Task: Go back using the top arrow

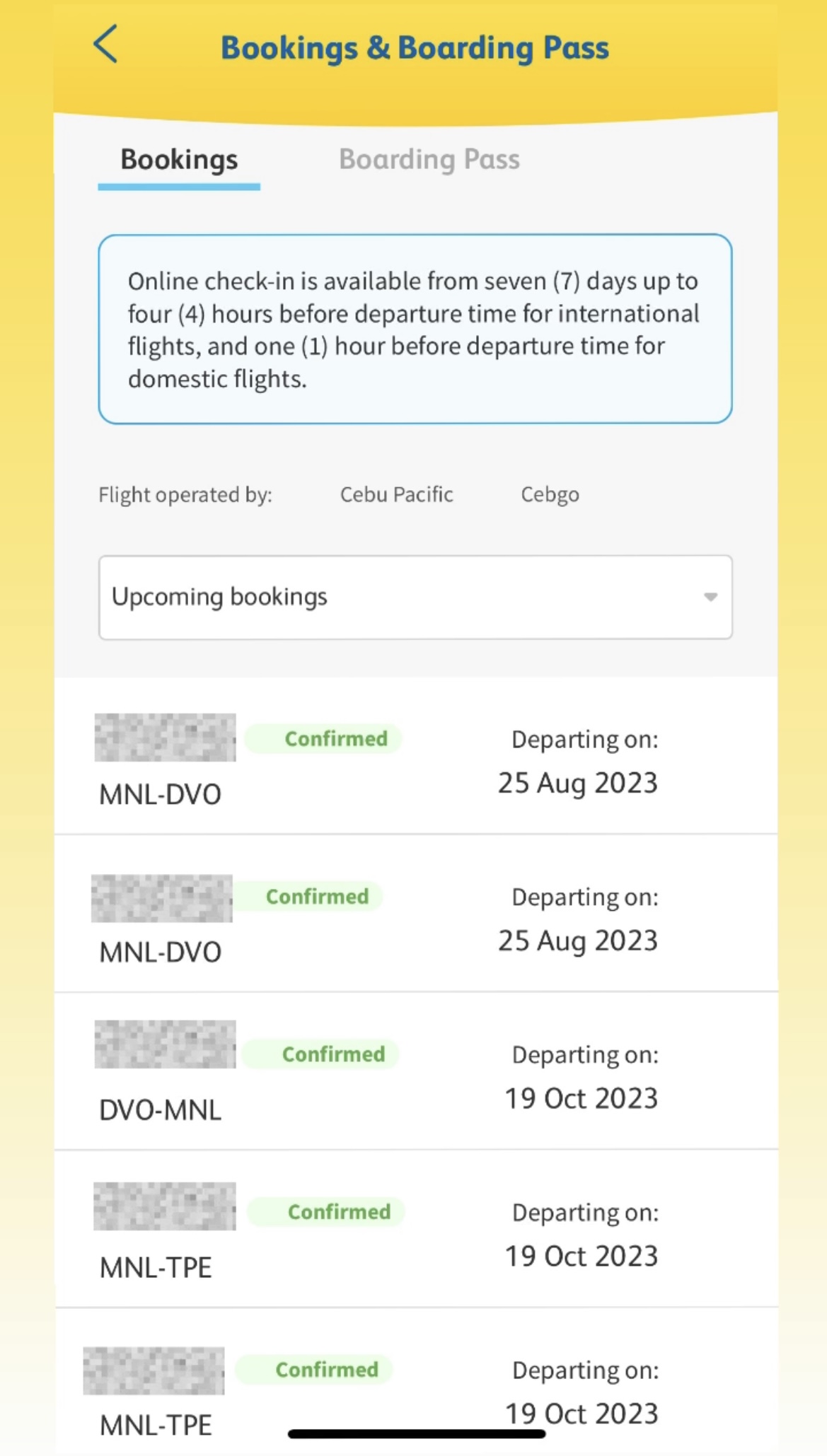Action: (x=105, y=45)
